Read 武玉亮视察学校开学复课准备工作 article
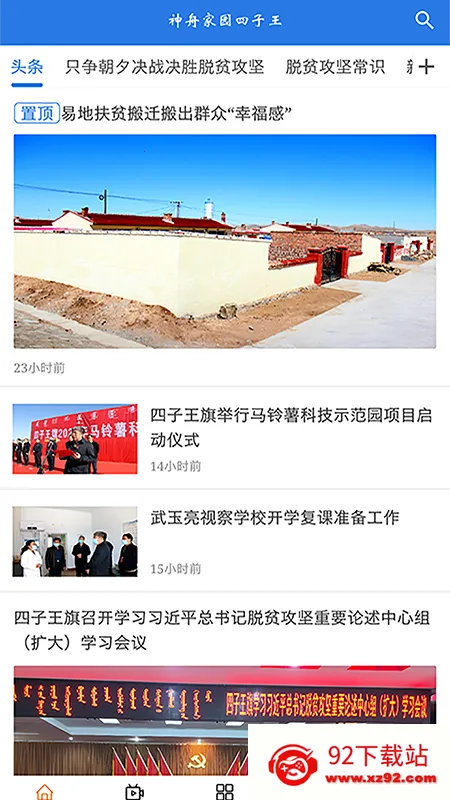The image size is (450, 800). coord(274,517)
